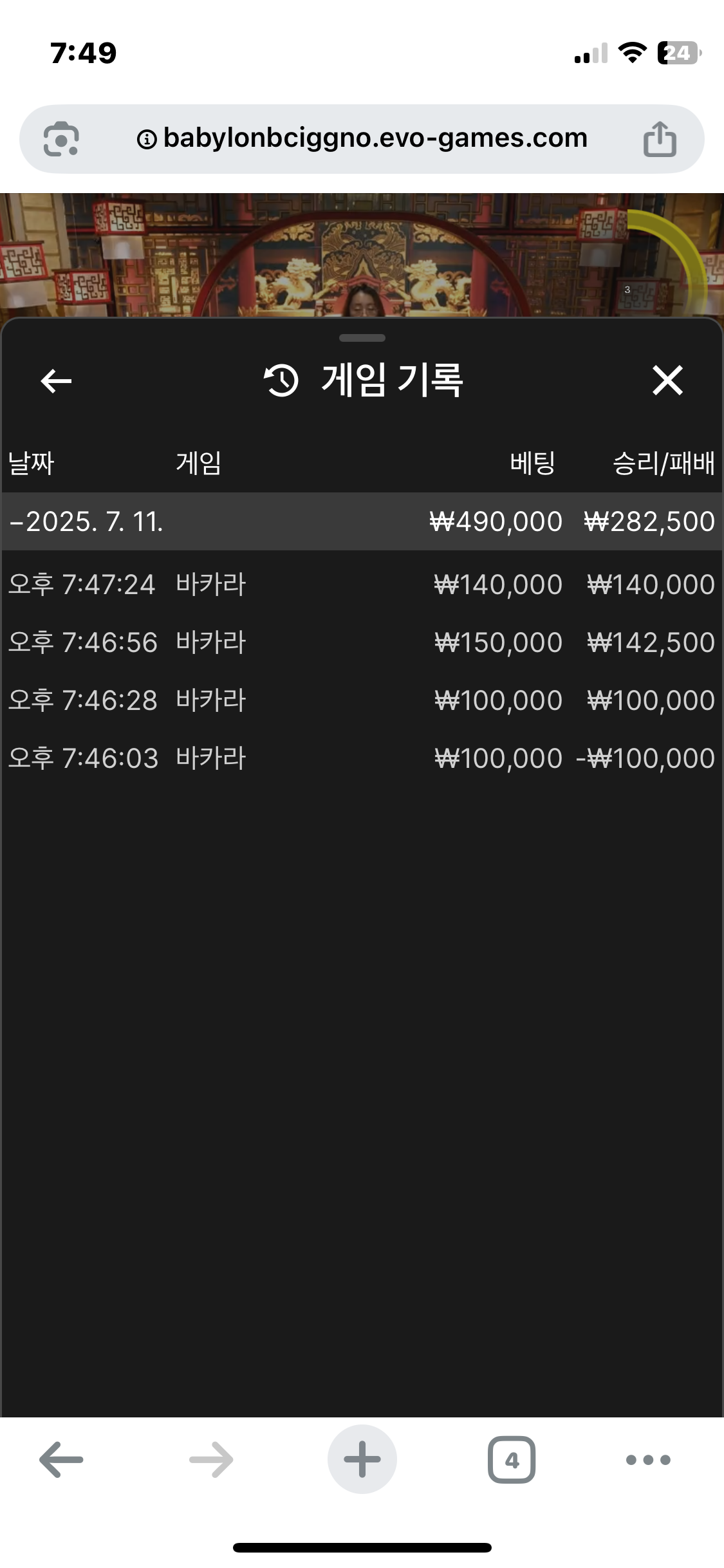
Task: Open the baccarat record at 7:46:56
Action: click(x=362, y=642)
